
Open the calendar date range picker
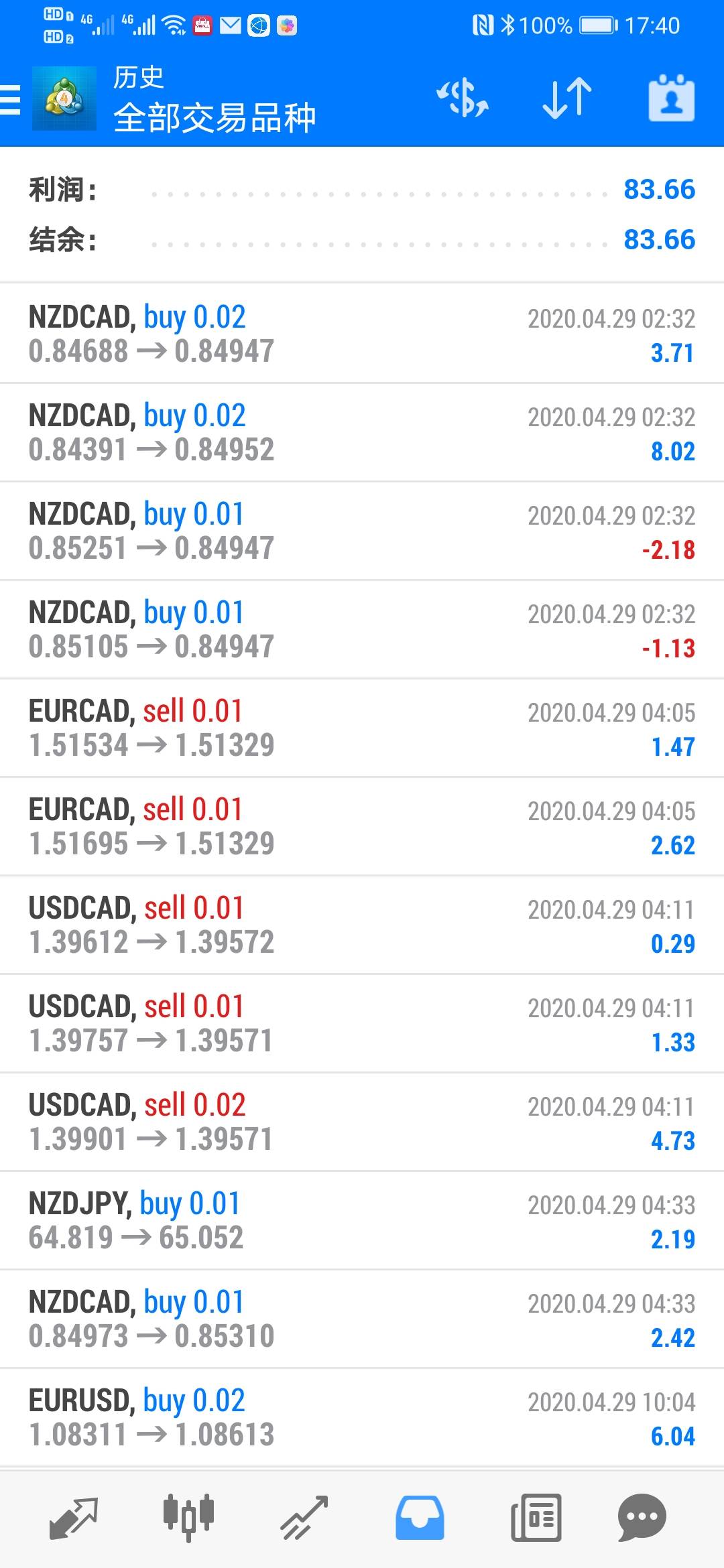pyautogui.click(x=671, y=99)
